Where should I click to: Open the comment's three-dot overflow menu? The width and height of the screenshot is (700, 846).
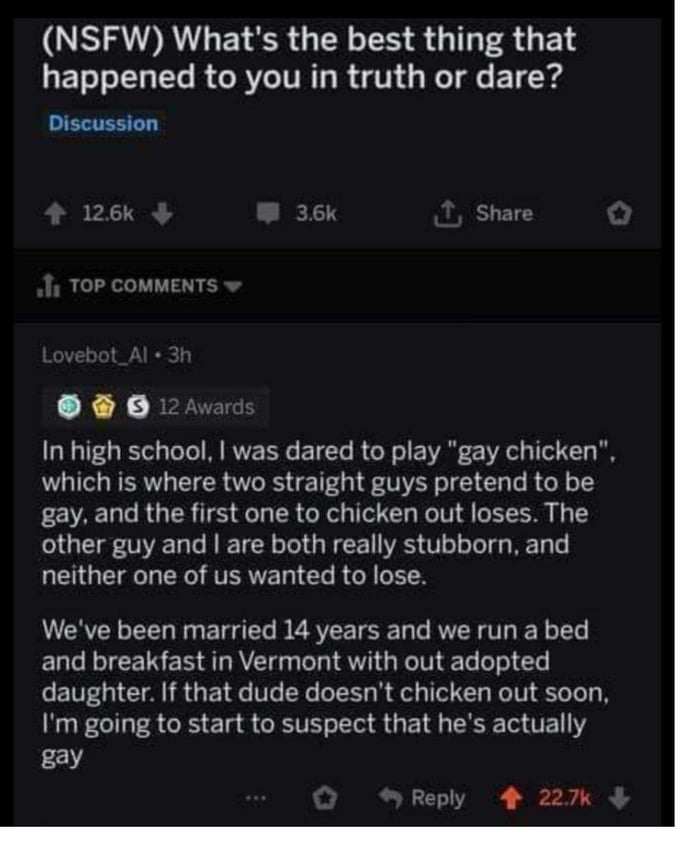[x=260, y=797]
